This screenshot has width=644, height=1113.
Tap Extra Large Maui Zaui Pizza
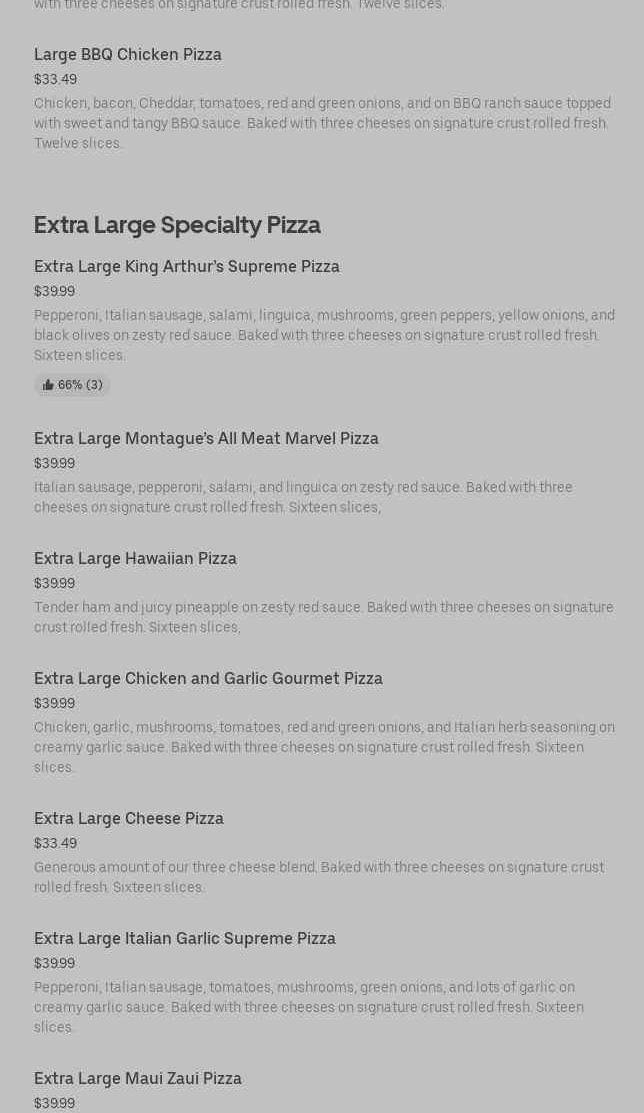[138, 1079]
